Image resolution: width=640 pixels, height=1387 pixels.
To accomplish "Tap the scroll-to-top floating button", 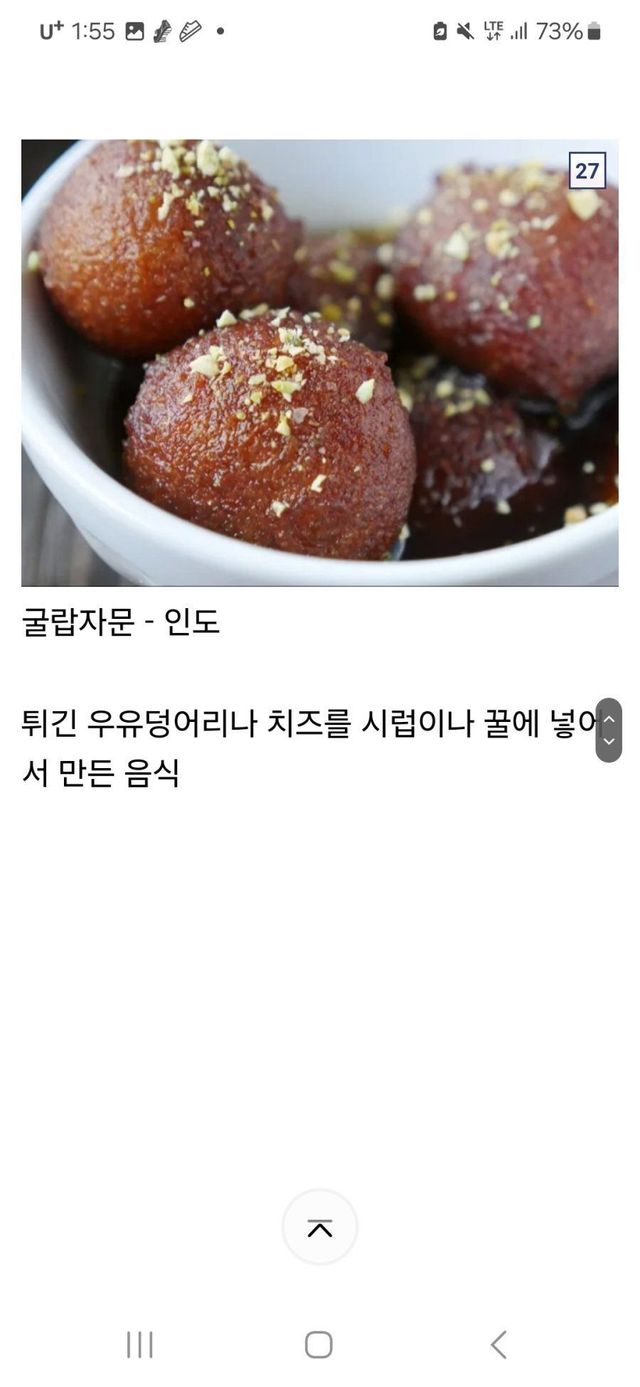I will (319, 1227).
